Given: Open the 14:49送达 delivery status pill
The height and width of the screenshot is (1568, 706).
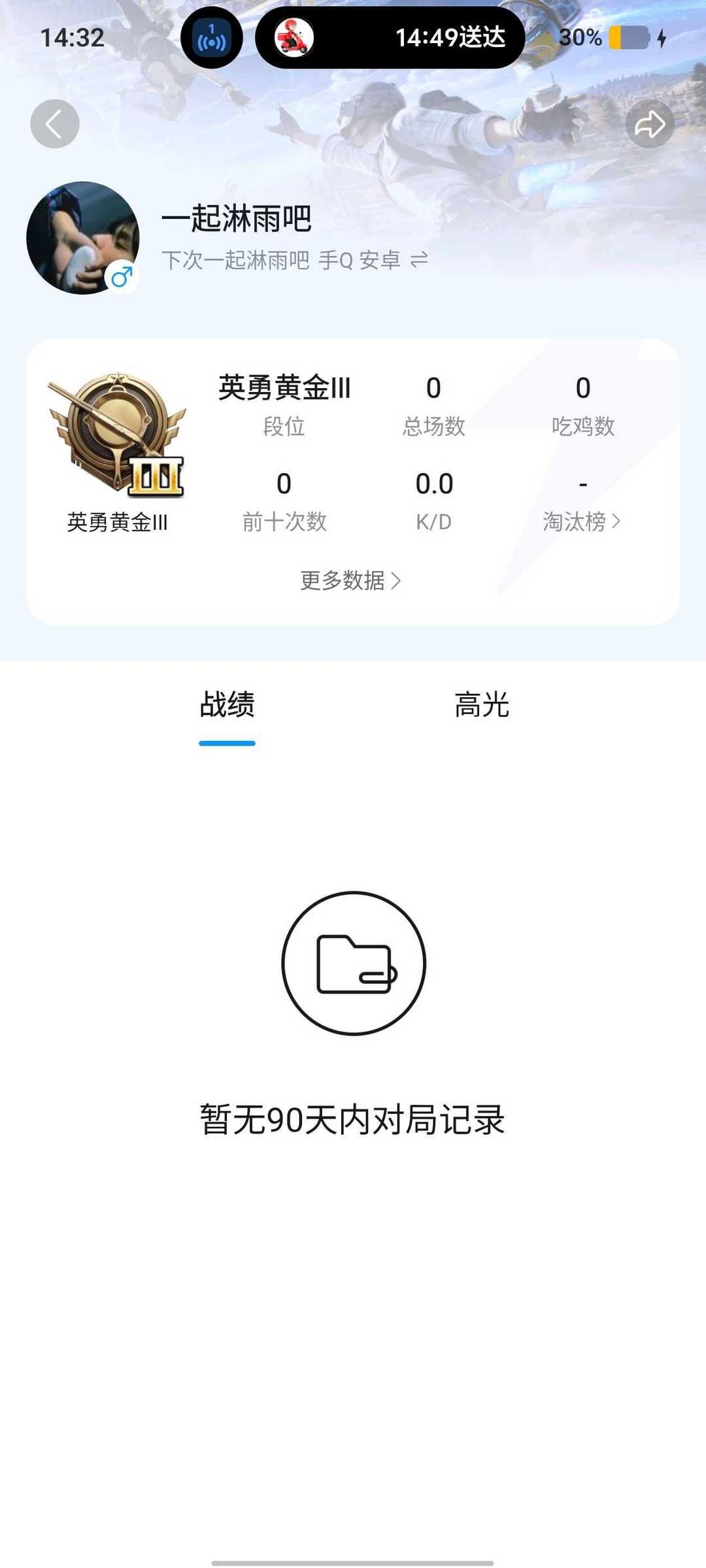Looking at the screenshot, I should [x=390, y=38].
